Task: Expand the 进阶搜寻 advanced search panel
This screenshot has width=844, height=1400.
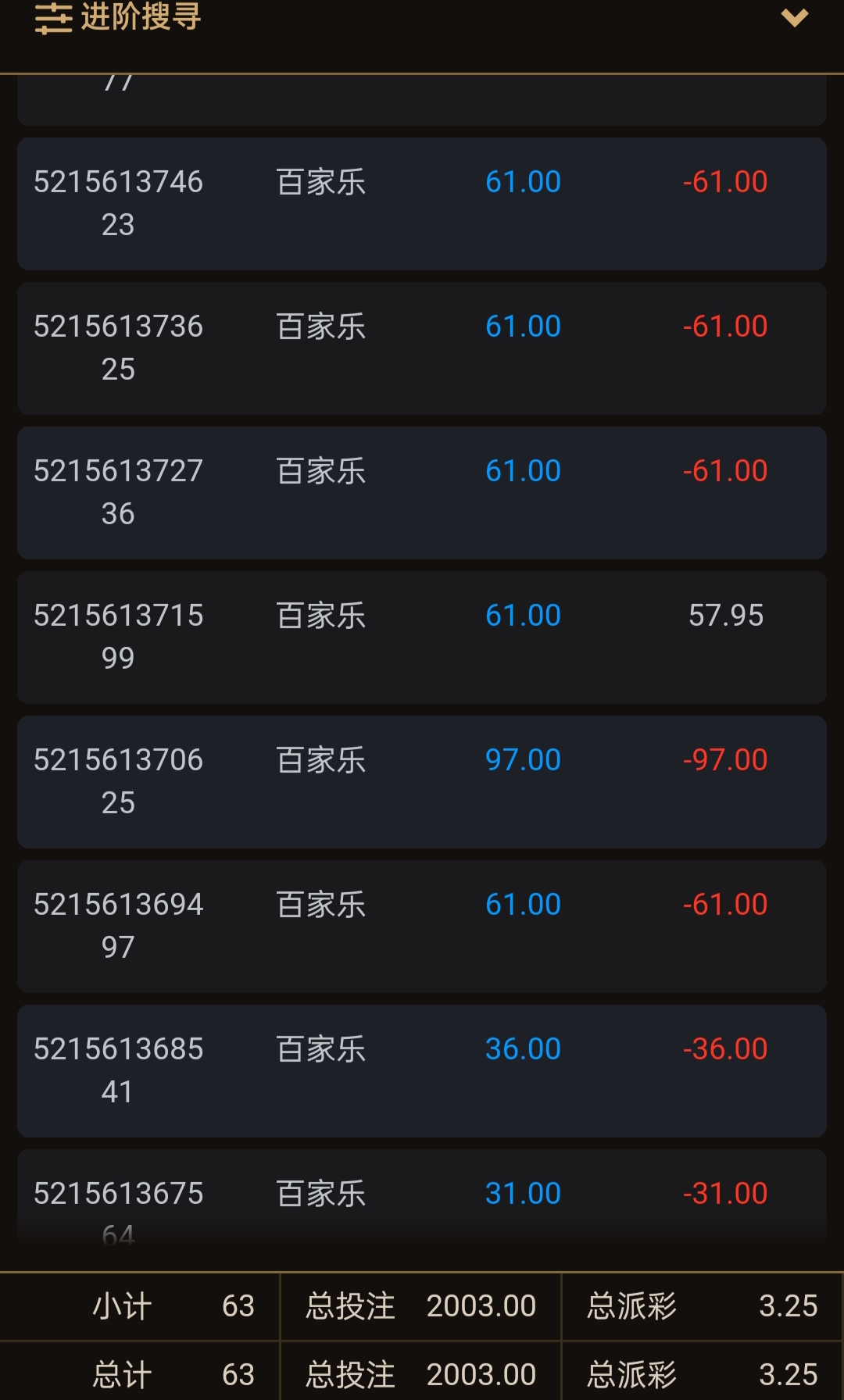Action: tap(794, 17)
